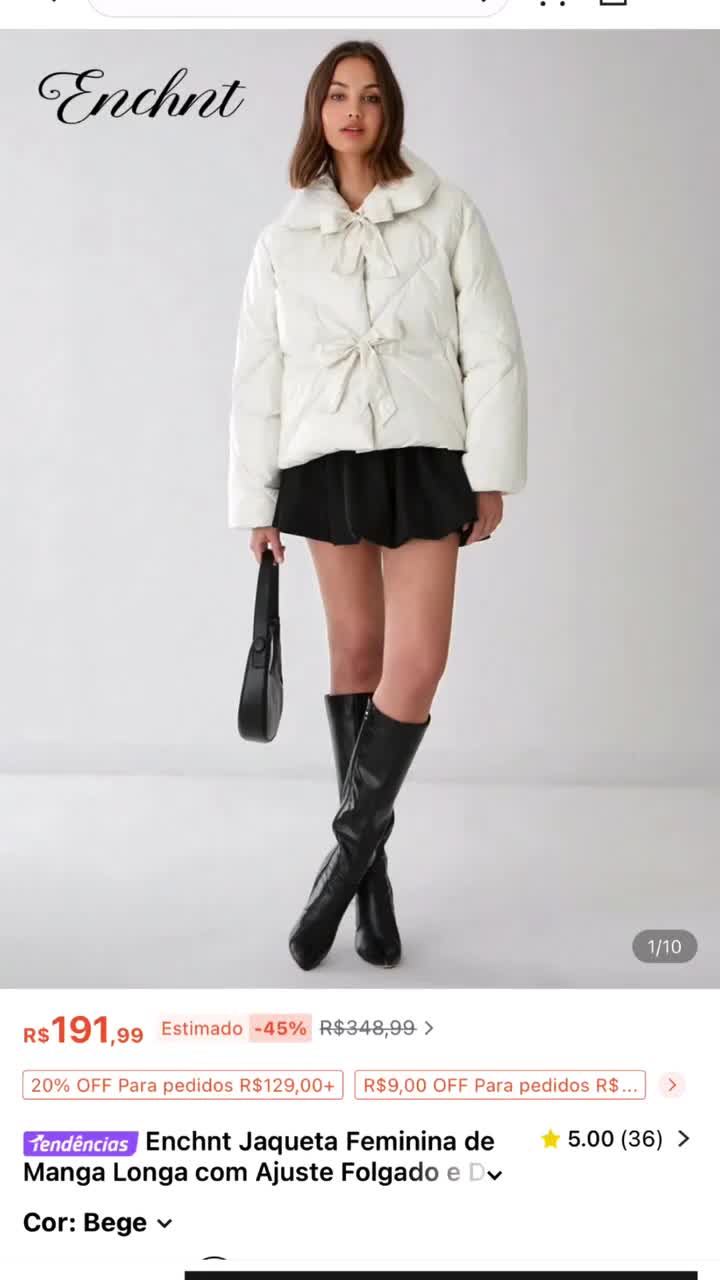This screenshot has height=1280, width=720.
Task: Open the 5.00 rating reviews
Action: tap(614, 1139)
